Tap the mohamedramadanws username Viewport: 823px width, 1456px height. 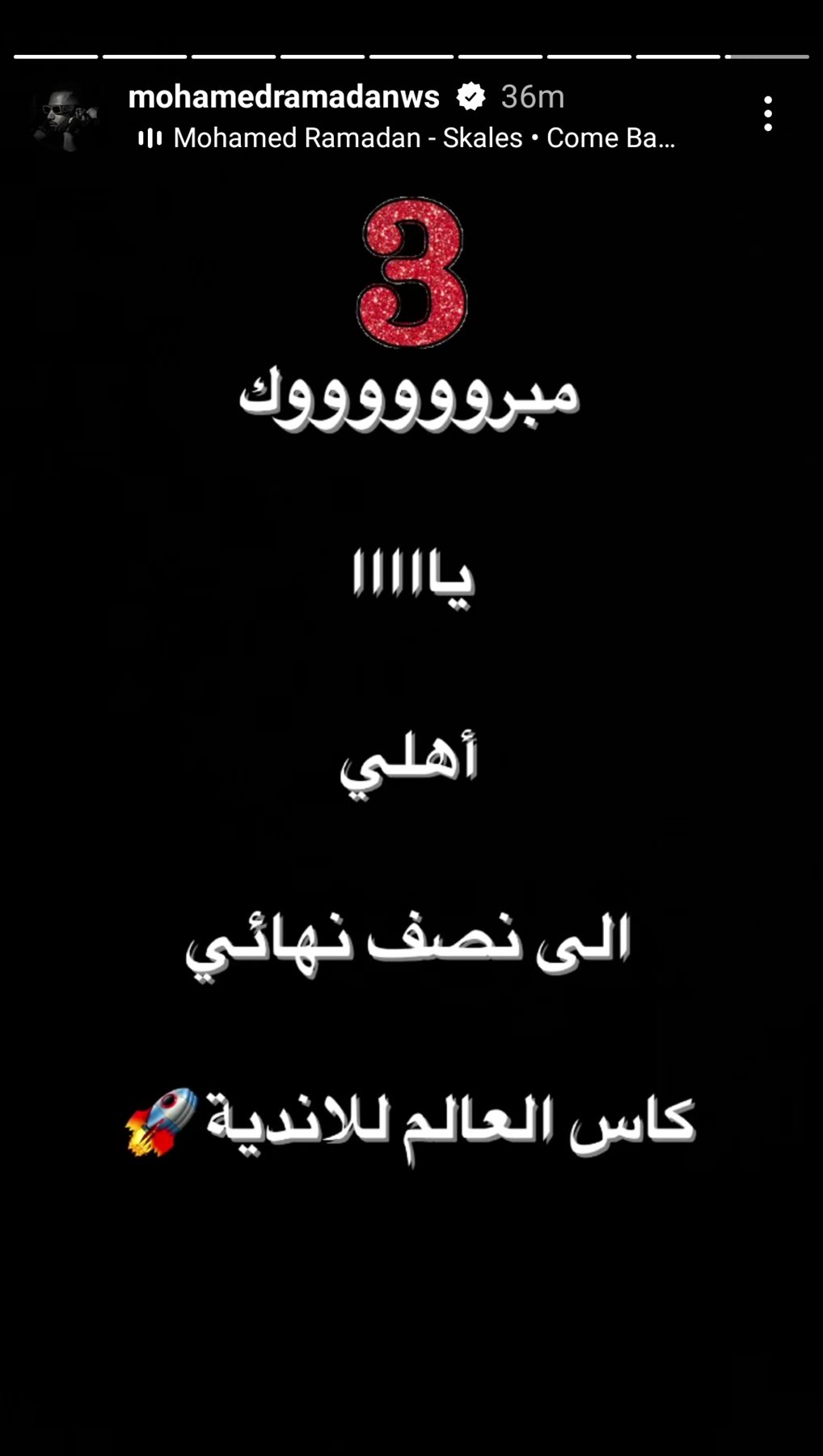point(284,97)
